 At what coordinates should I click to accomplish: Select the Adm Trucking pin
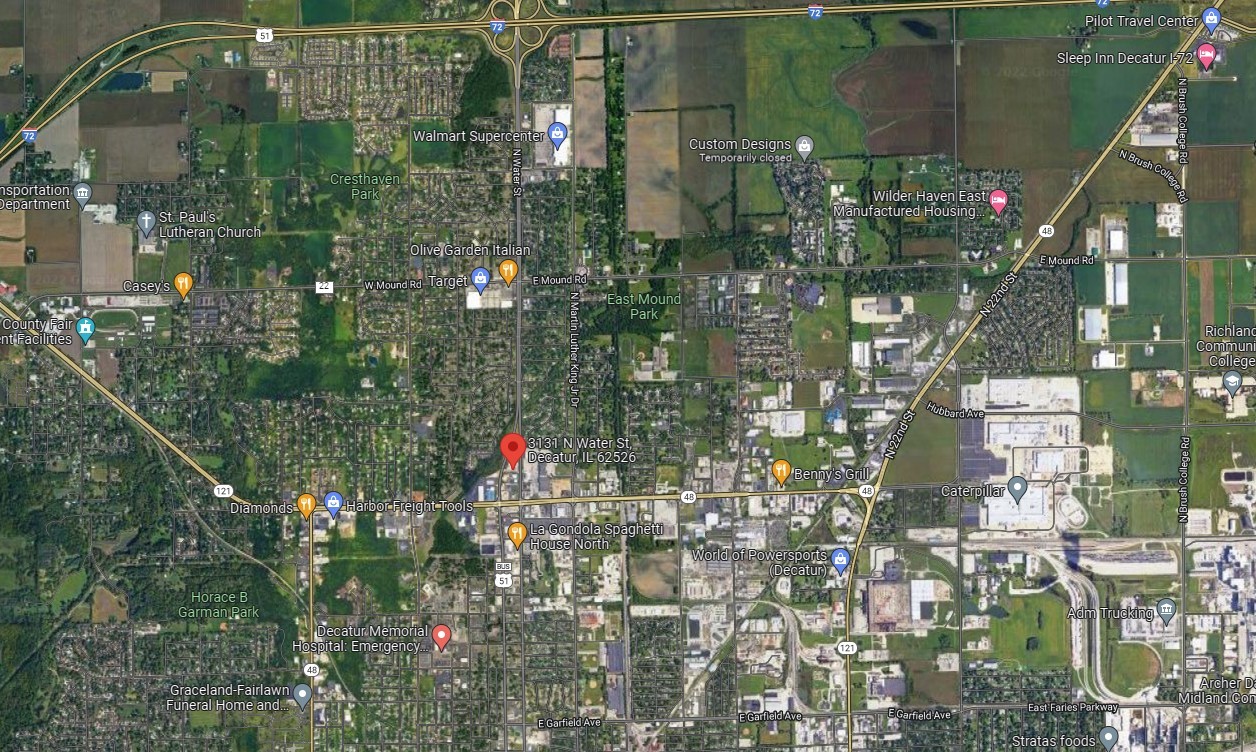pyautogui.click(x=1166, y=611)
